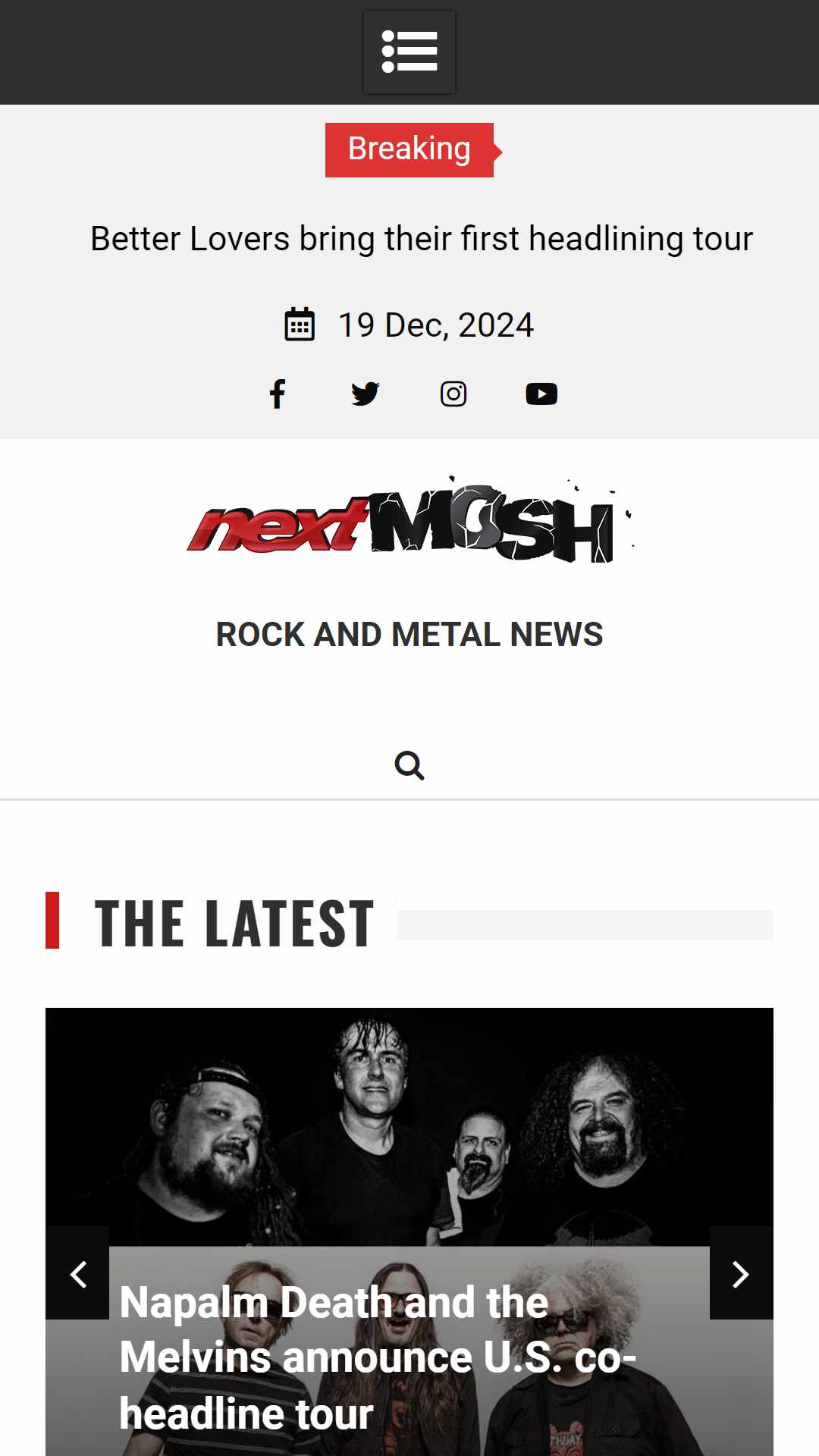Tap the Breaking news label
819x1456 pixels.
(409, 149)
